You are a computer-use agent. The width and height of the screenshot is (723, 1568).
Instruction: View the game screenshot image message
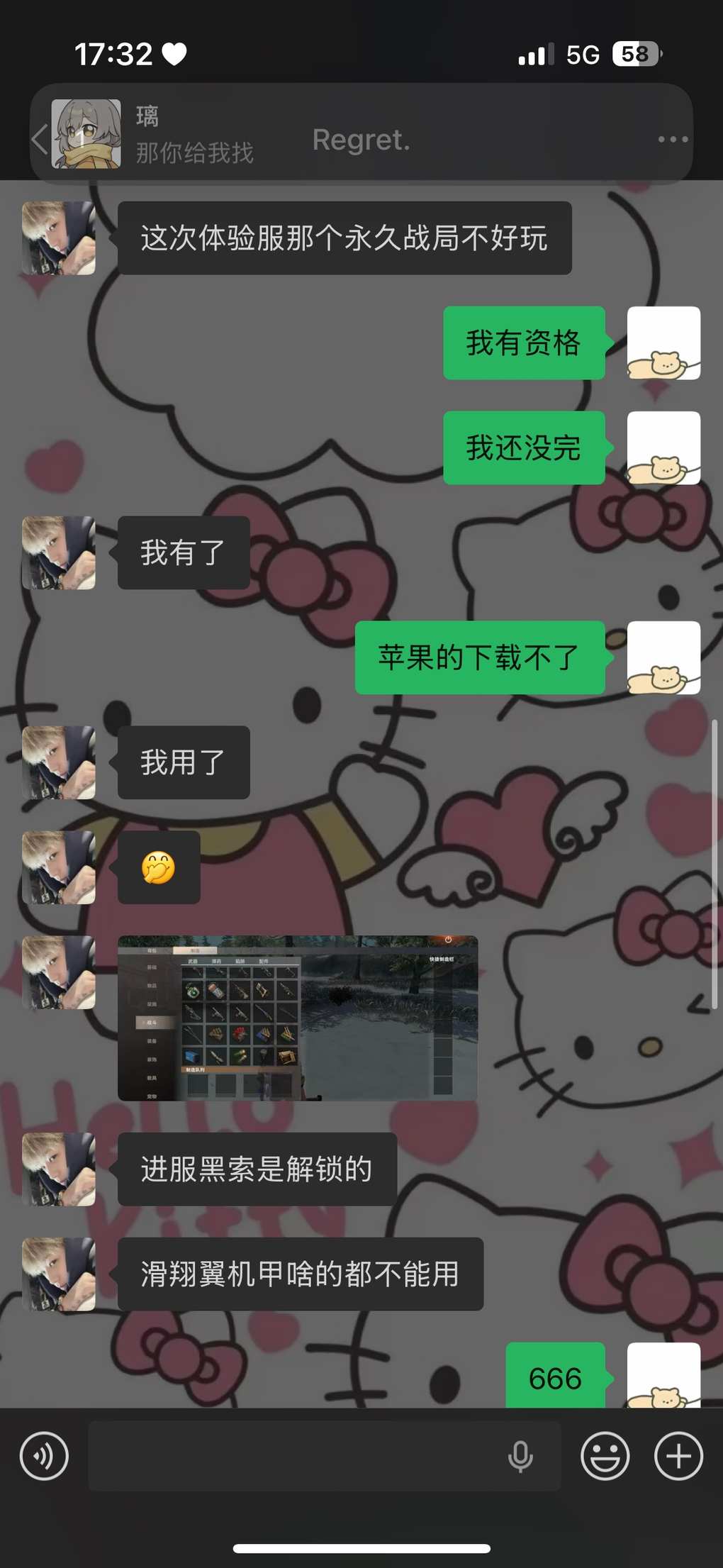(298, 1018)
